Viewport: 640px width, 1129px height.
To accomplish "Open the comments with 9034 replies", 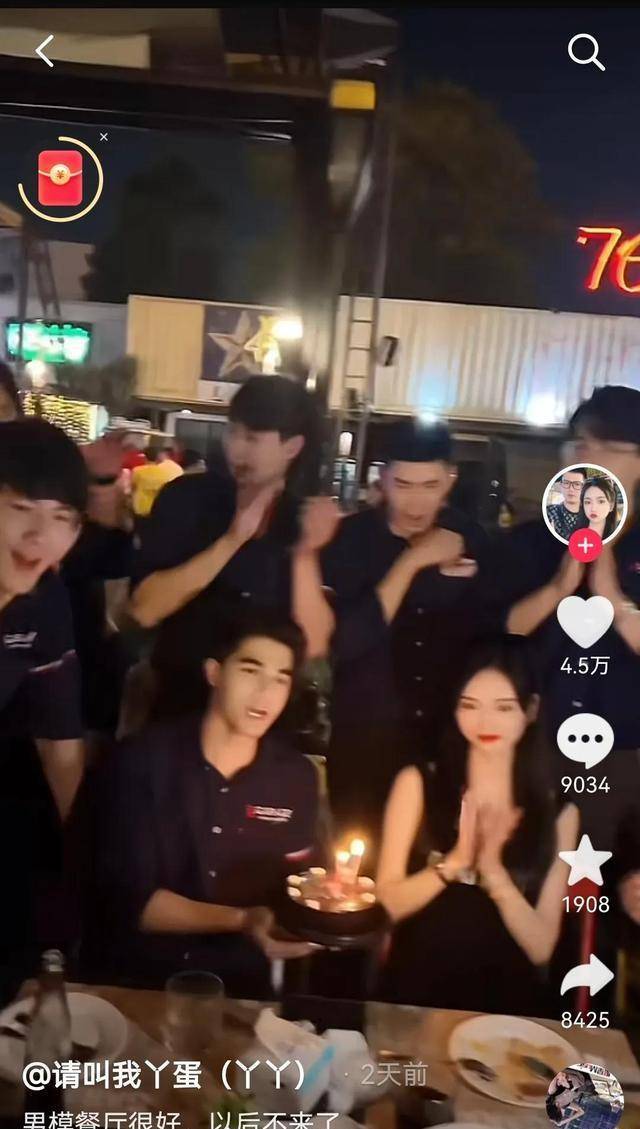I will click(x=585, y=742).
